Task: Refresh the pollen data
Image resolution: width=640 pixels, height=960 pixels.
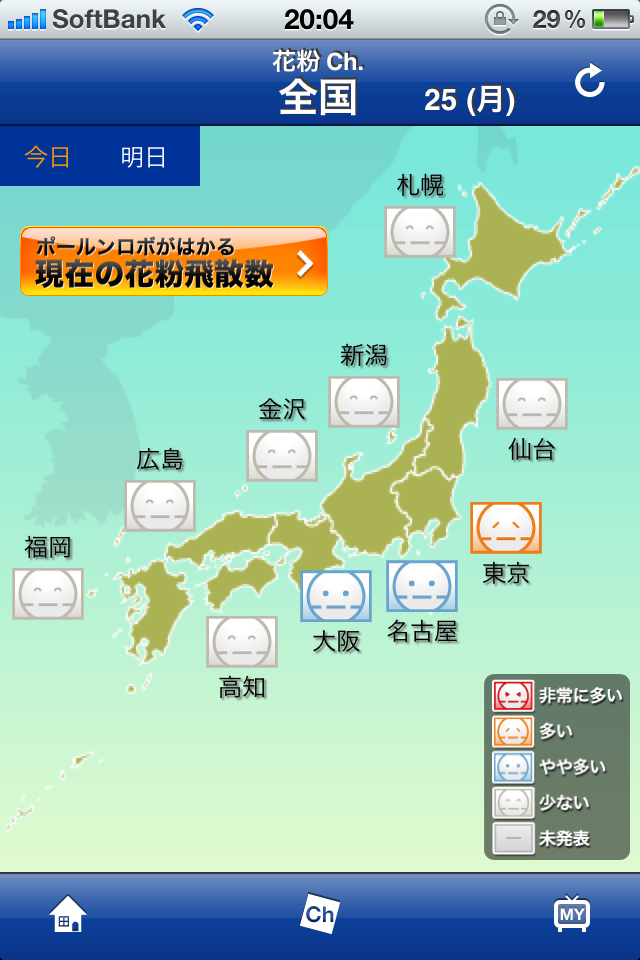Action: point(590,82)
